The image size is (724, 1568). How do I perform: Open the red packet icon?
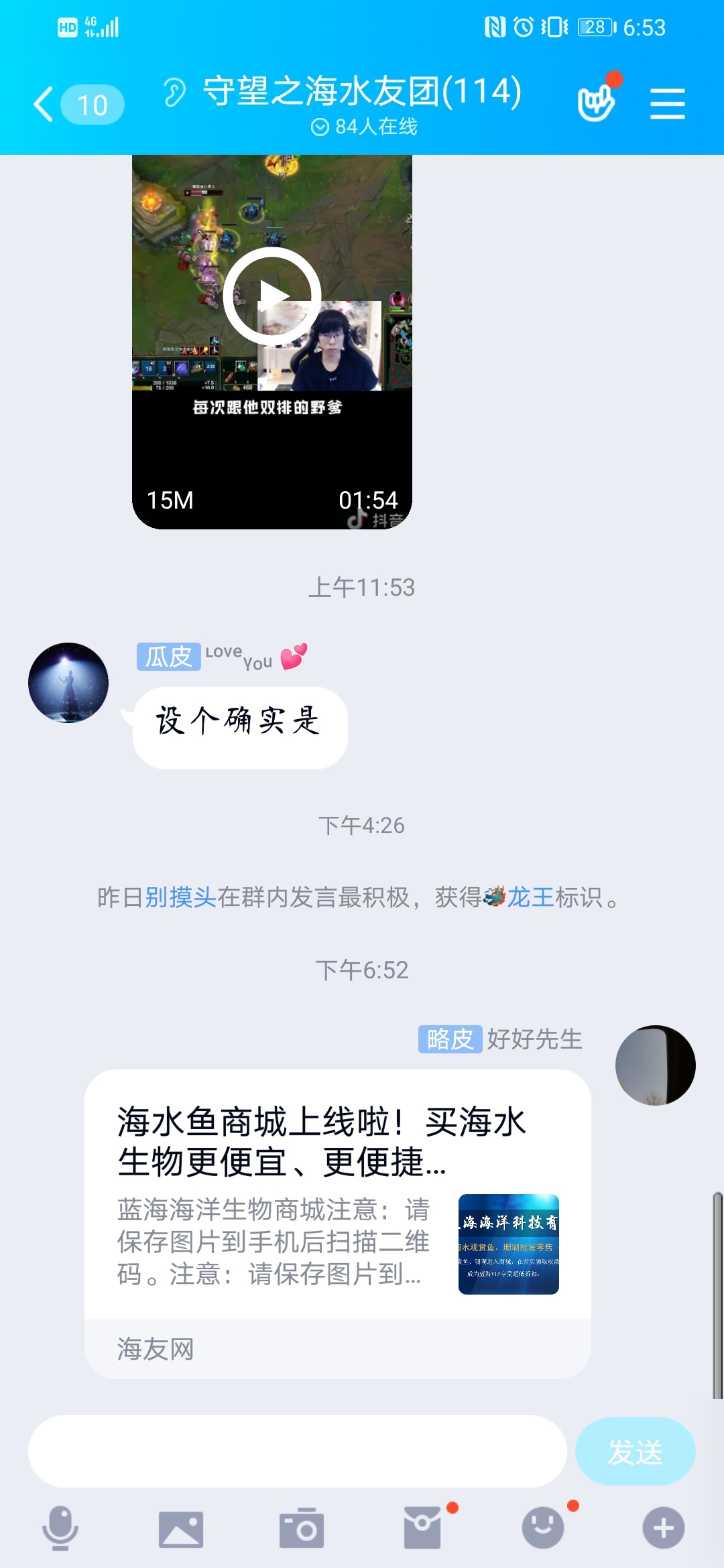click(422, 1528)
